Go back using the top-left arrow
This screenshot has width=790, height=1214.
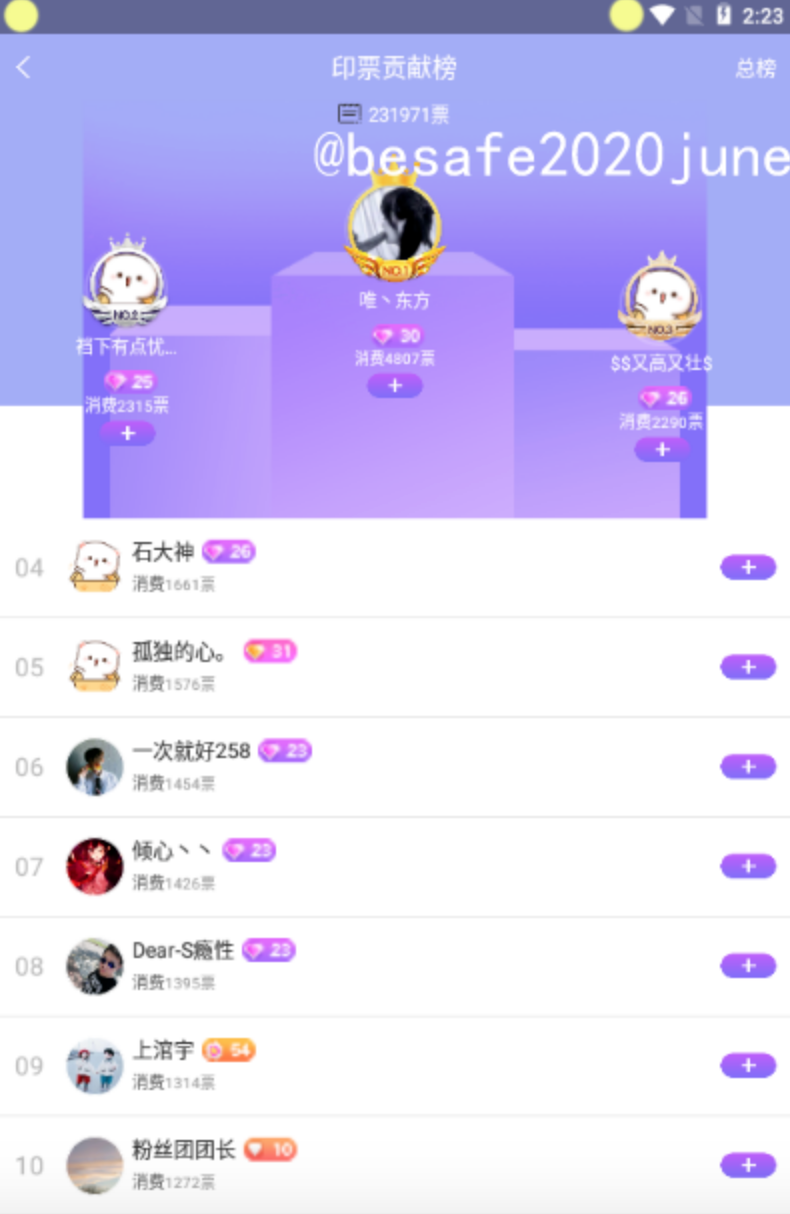24,68
